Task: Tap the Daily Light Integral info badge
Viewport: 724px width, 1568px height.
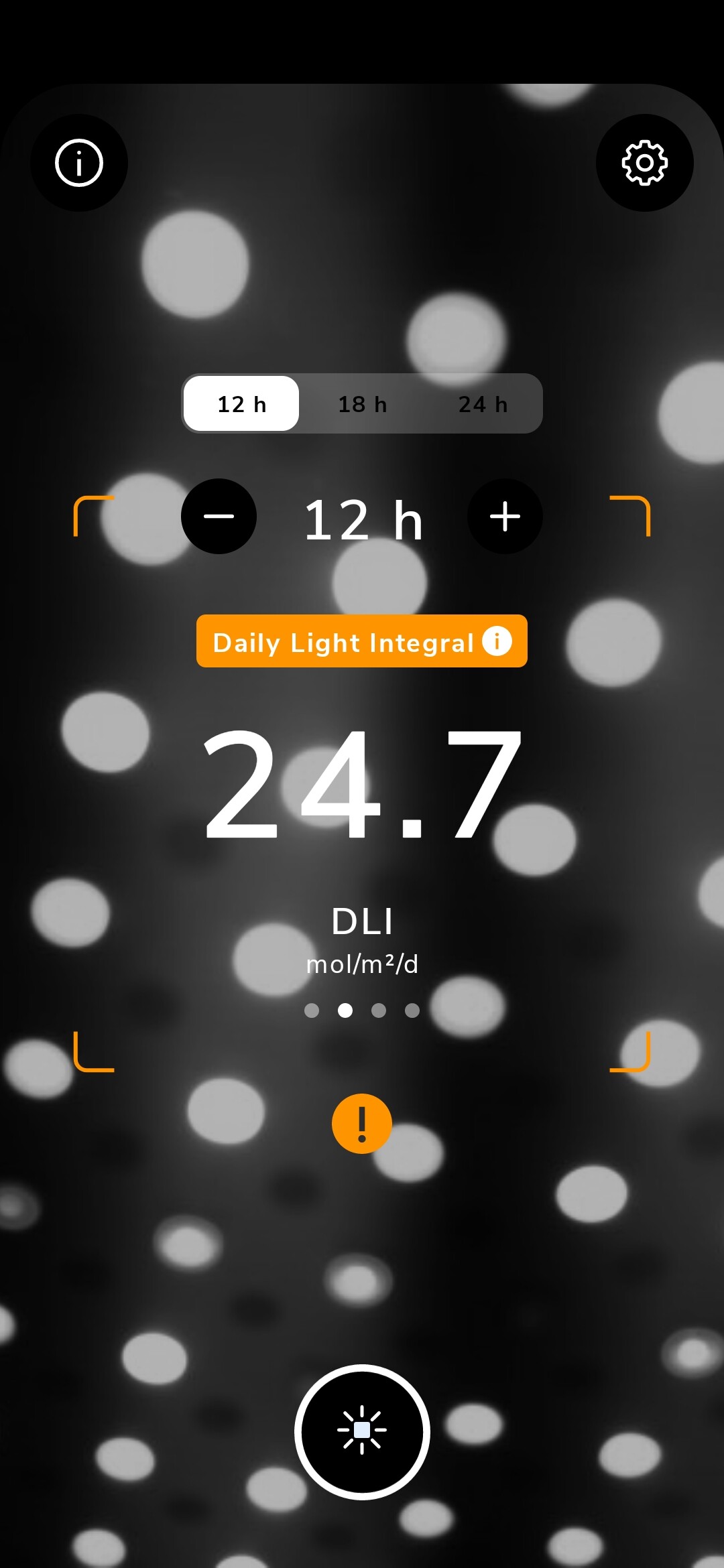Action: coord(362,641)
